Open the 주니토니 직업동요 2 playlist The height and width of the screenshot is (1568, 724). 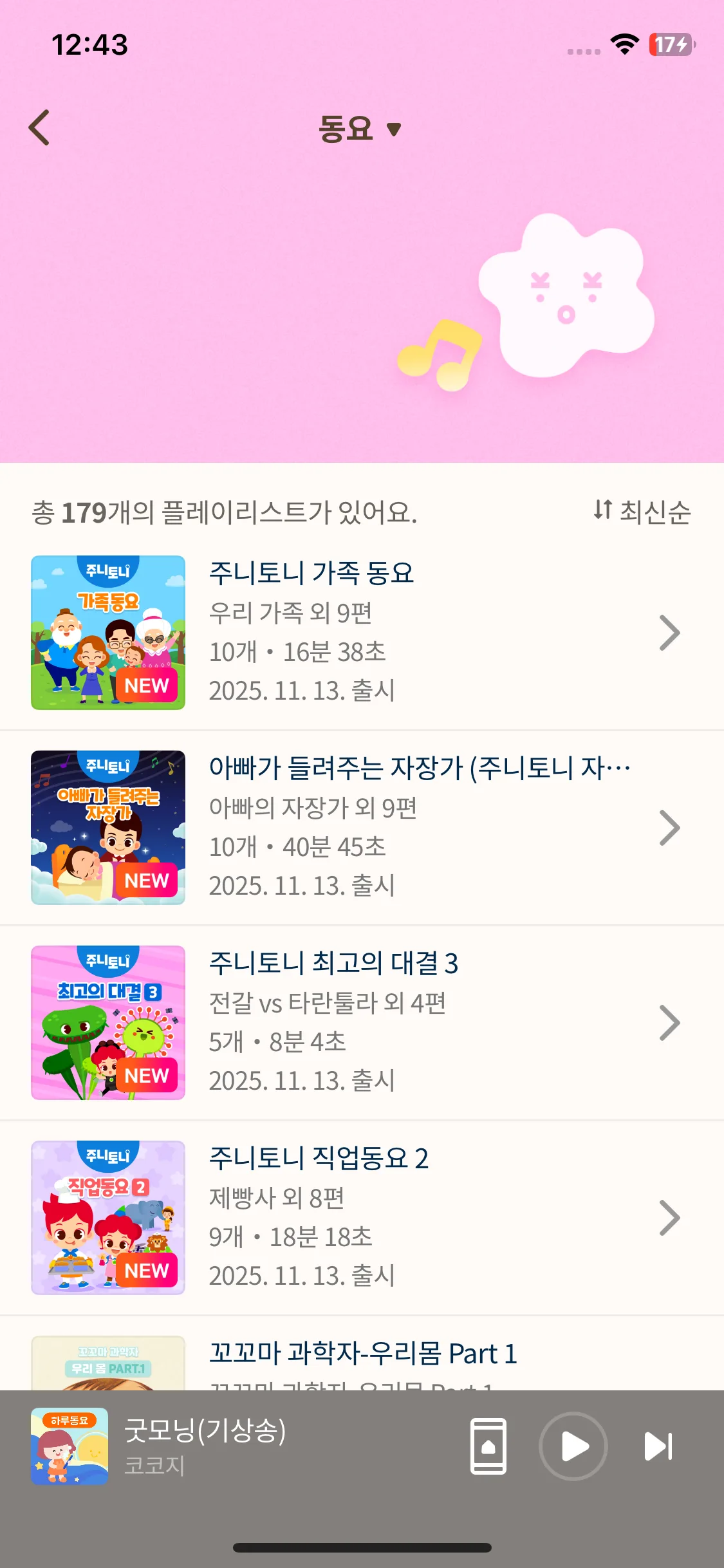coord(360,1218)
